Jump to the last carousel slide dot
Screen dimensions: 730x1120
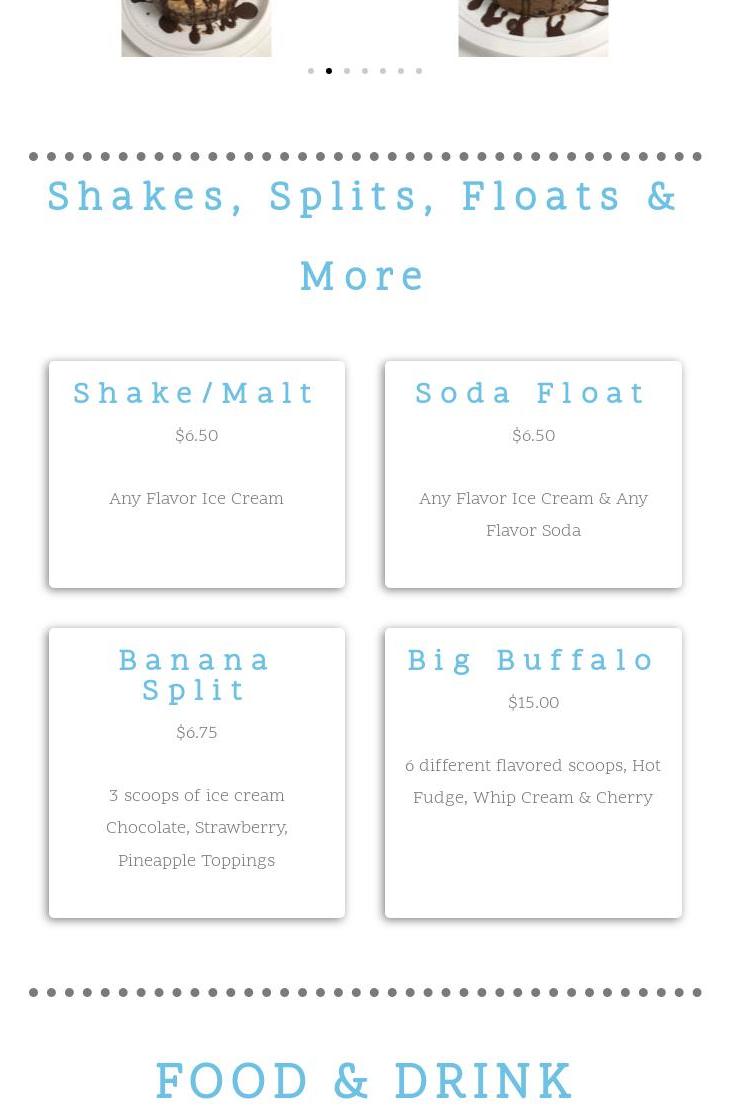tap(419, 71)
